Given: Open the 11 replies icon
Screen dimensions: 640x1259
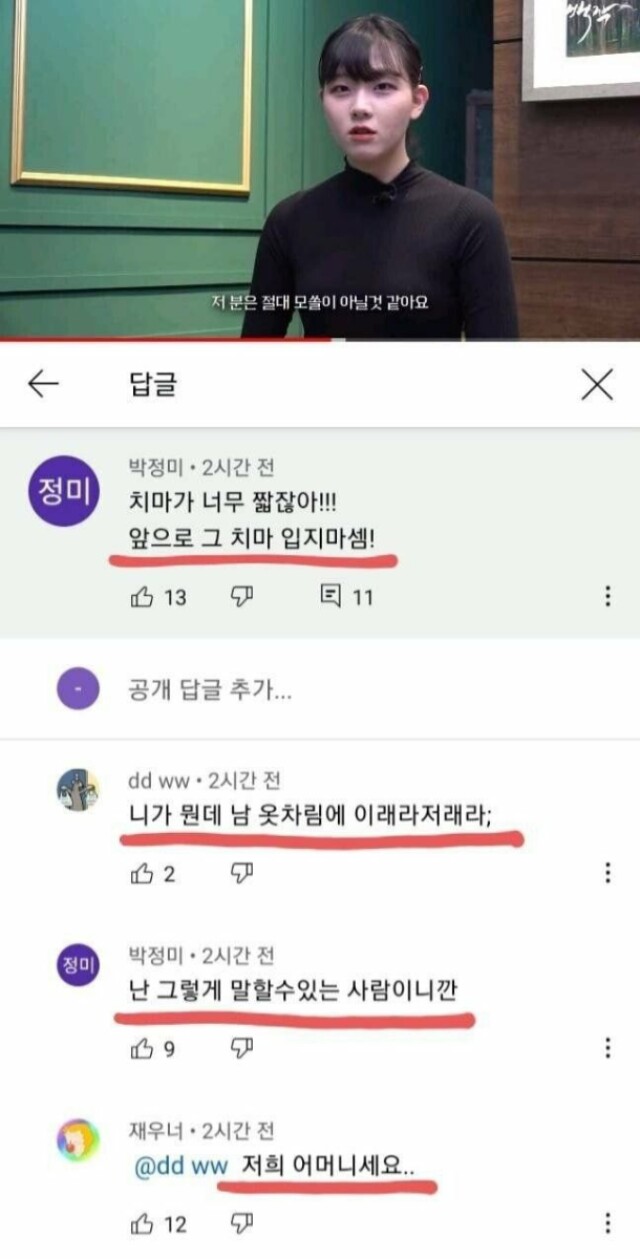Looking at the screenshot, I should pos(330,597).
